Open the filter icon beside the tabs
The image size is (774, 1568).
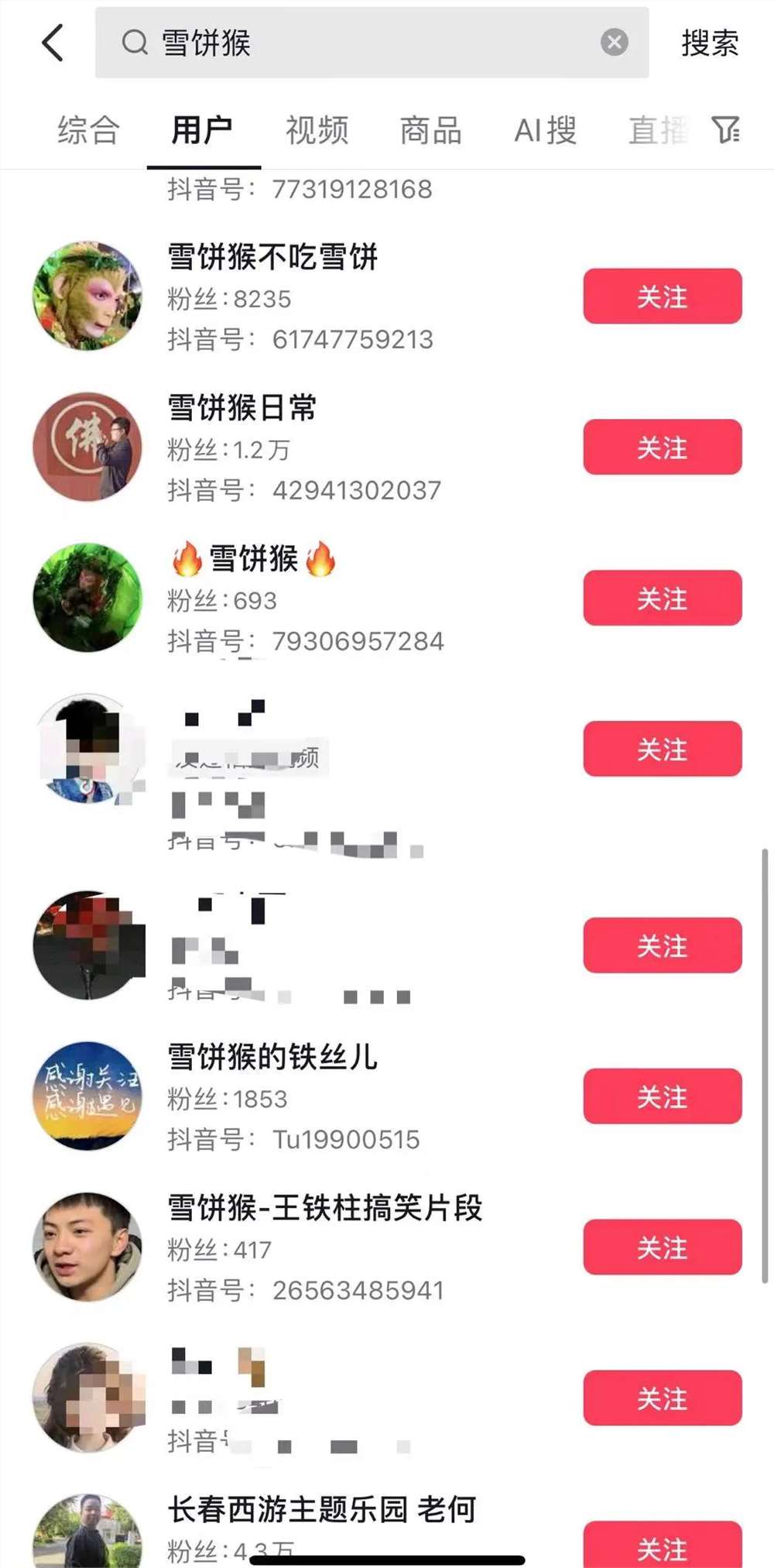[x=726, y=130]
